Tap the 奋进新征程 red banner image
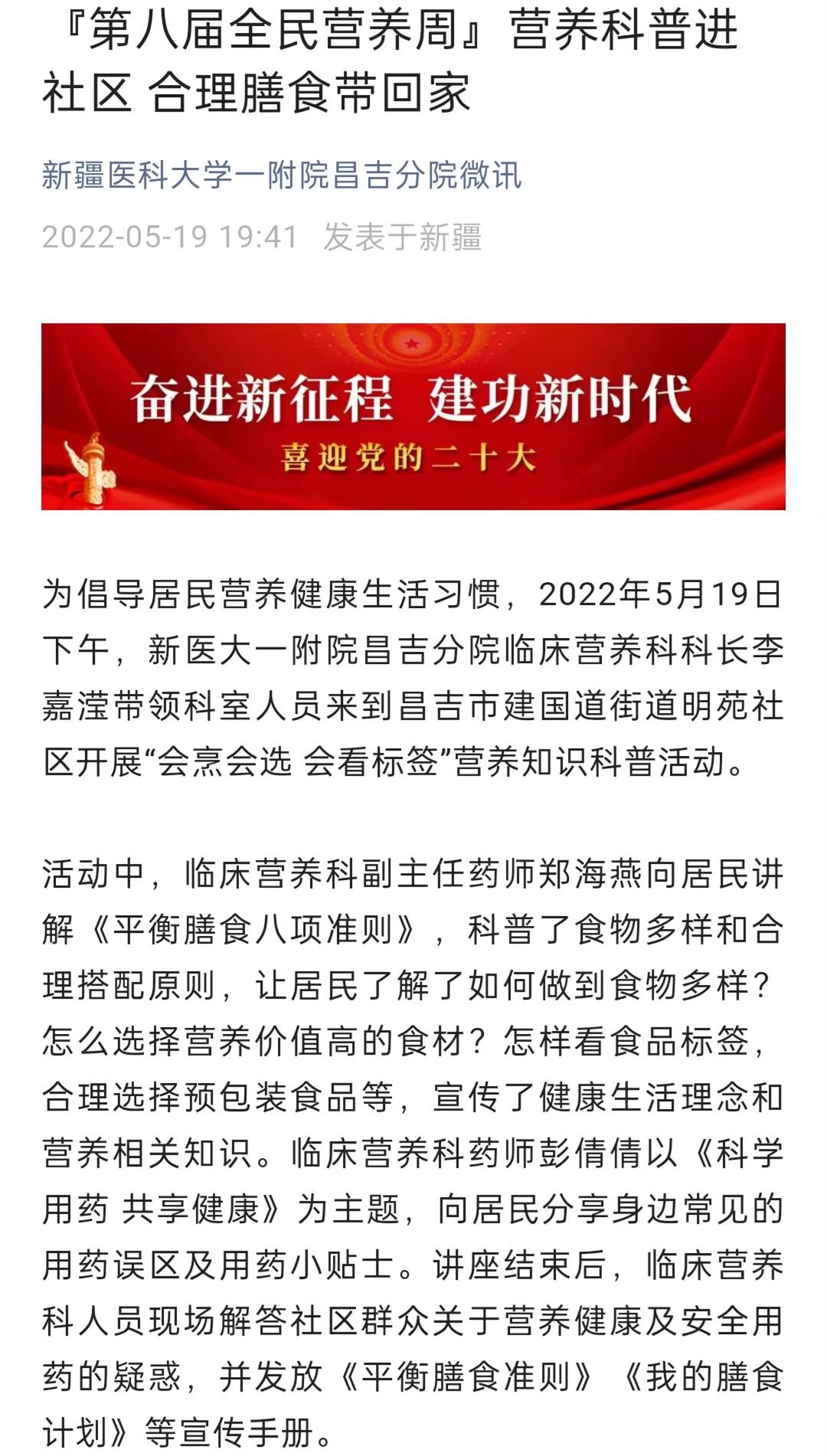The width and height of the screenshot is (827, 1456). pos(413,416)
